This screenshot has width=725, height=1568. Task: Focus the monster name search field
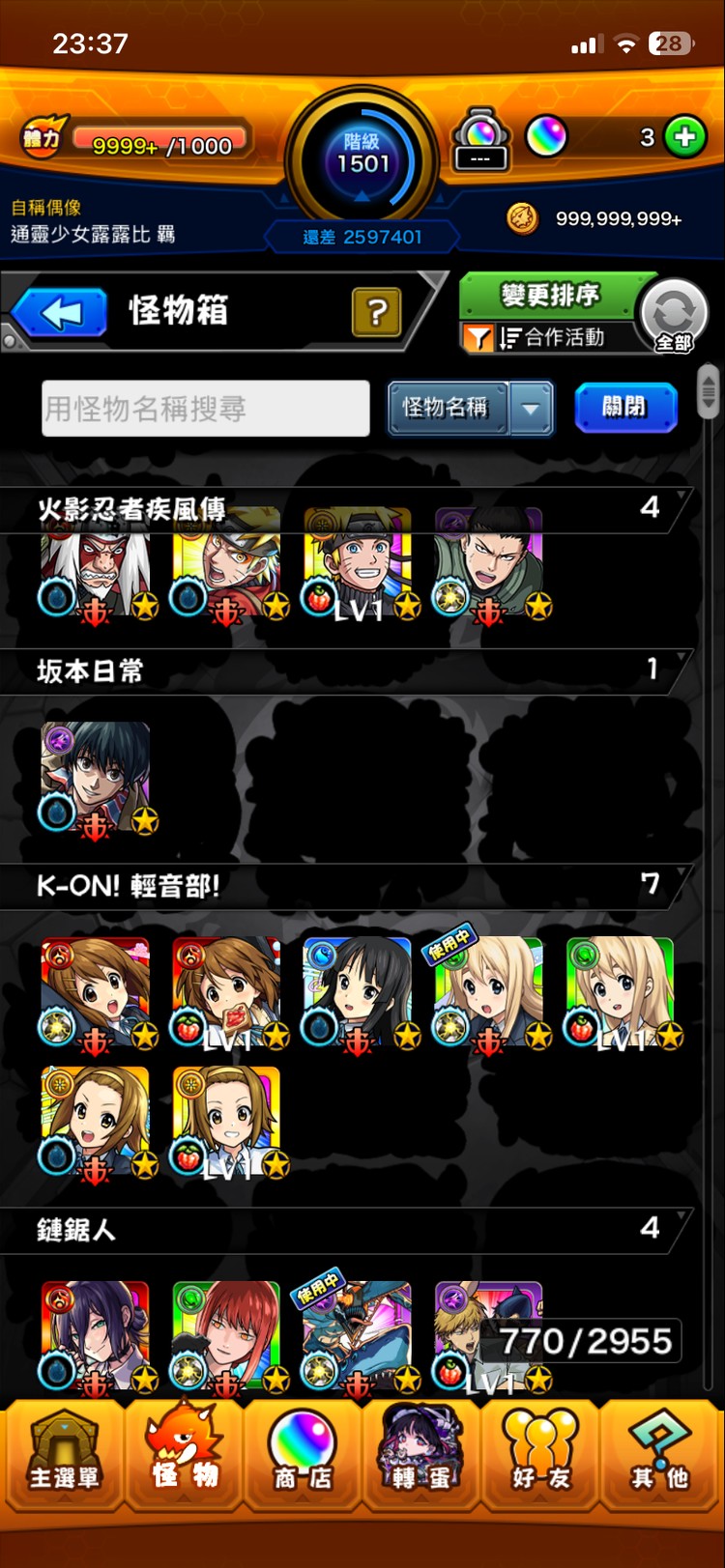[x=206, y=409]
